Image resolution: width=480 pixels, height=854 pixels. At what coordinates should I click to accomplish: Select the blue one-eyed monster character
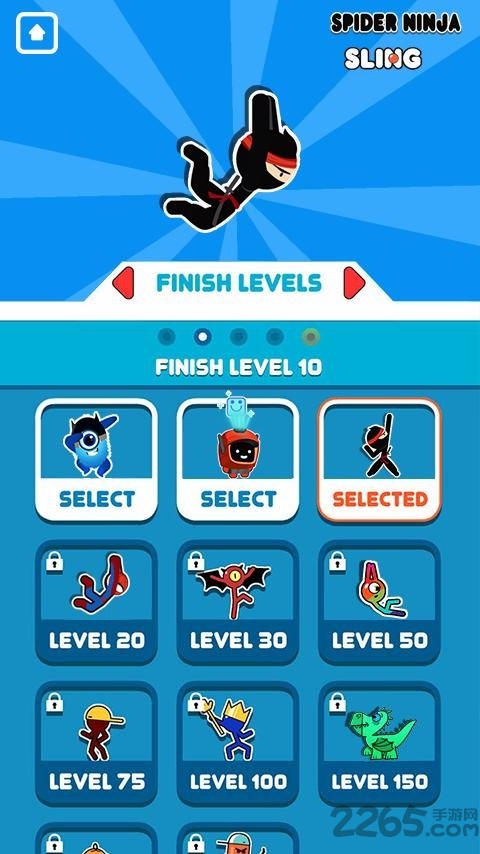click(96, 460)
